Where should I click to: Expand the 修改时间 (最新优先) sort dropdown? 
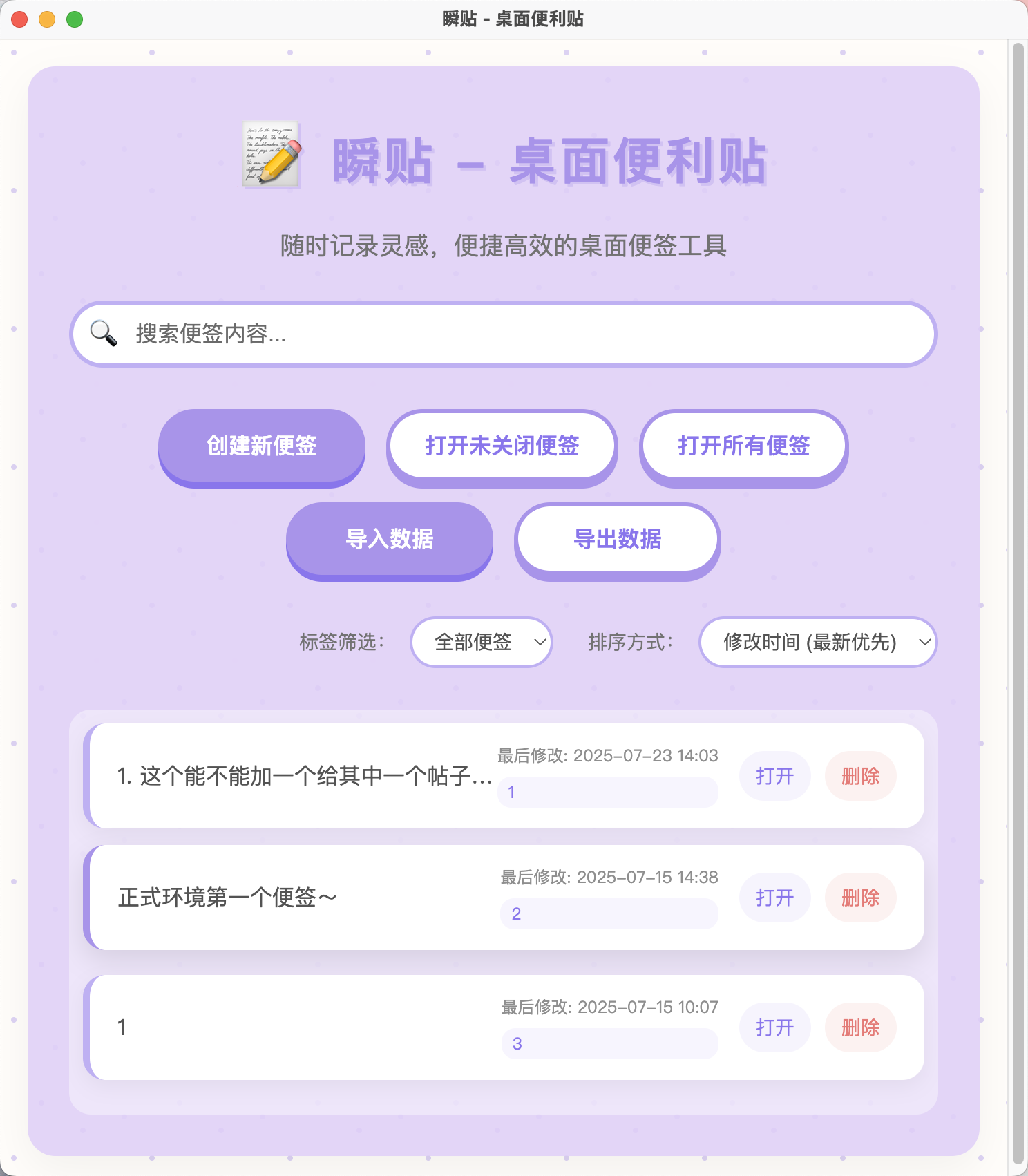pyautogui.click(x=818, y=642)
